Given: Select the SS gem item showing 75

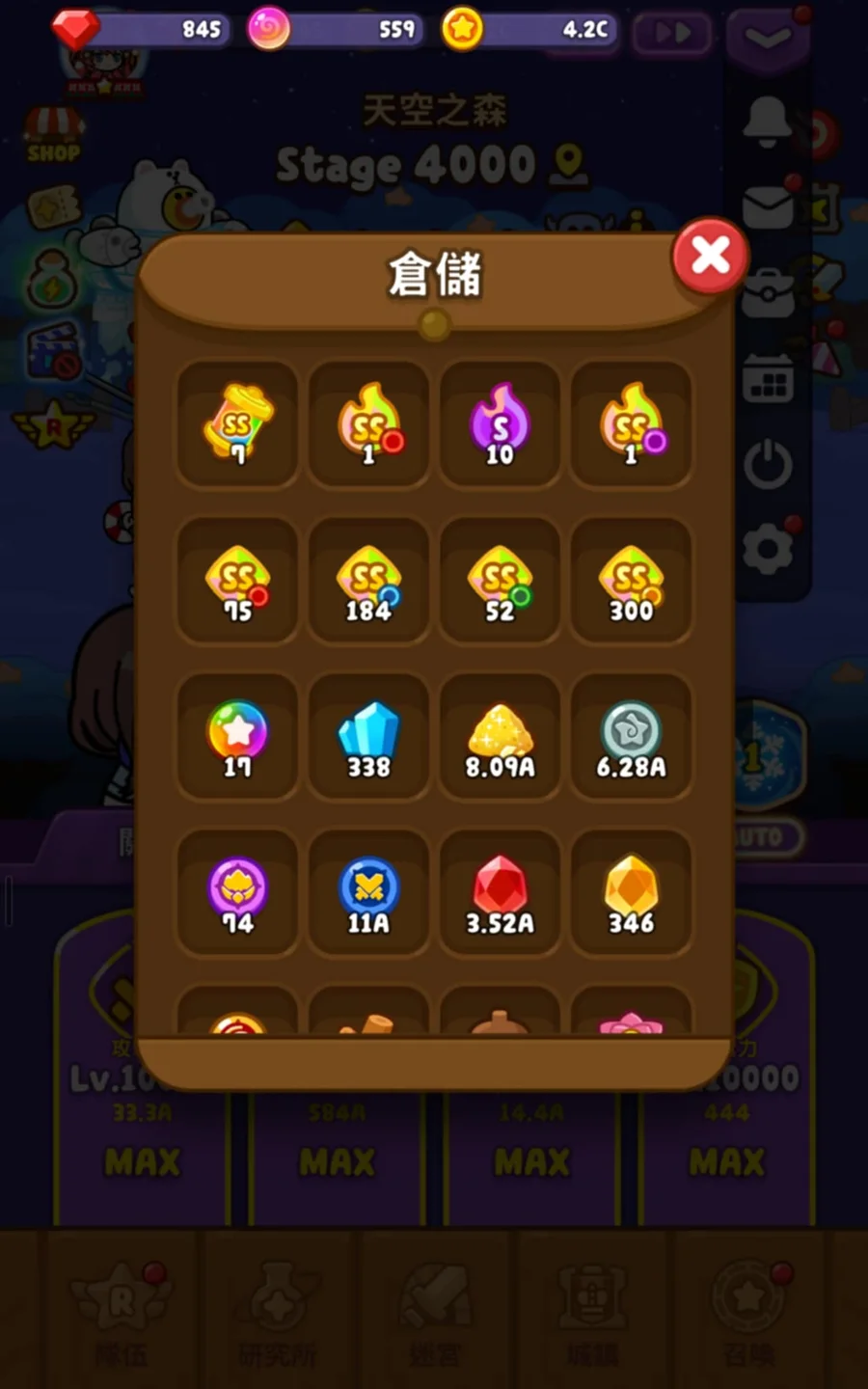Looking at the screenshot, I should point(237,582).
